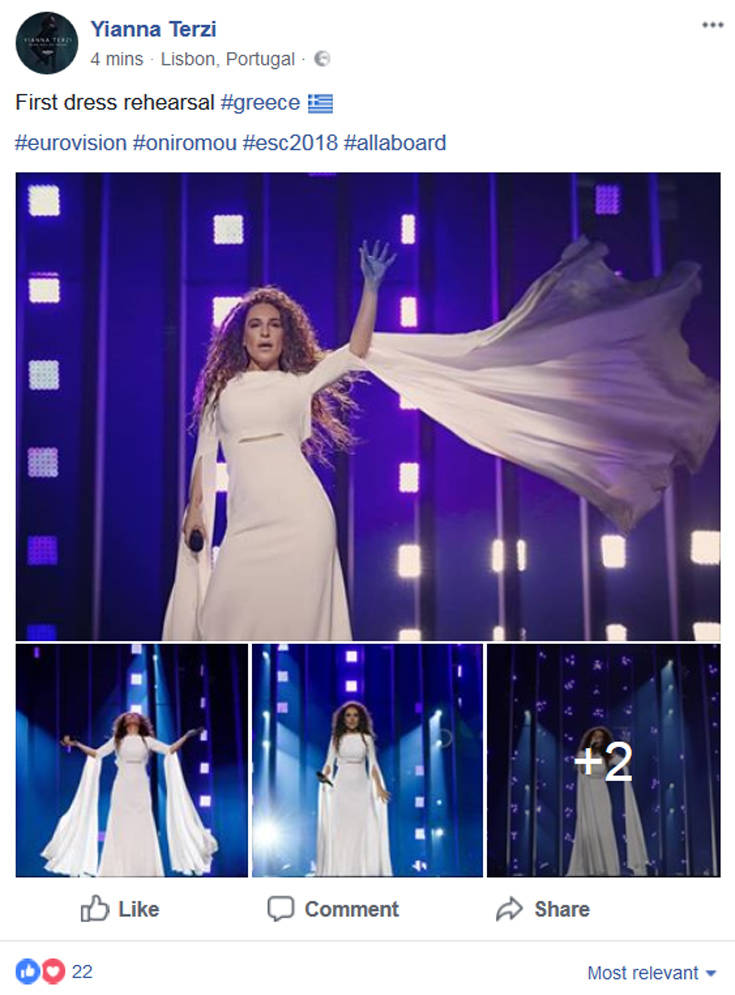Viewport: 735px width, 995px height.
Task: Like this post
Action: pyautogui.click(x=120, y=909)
